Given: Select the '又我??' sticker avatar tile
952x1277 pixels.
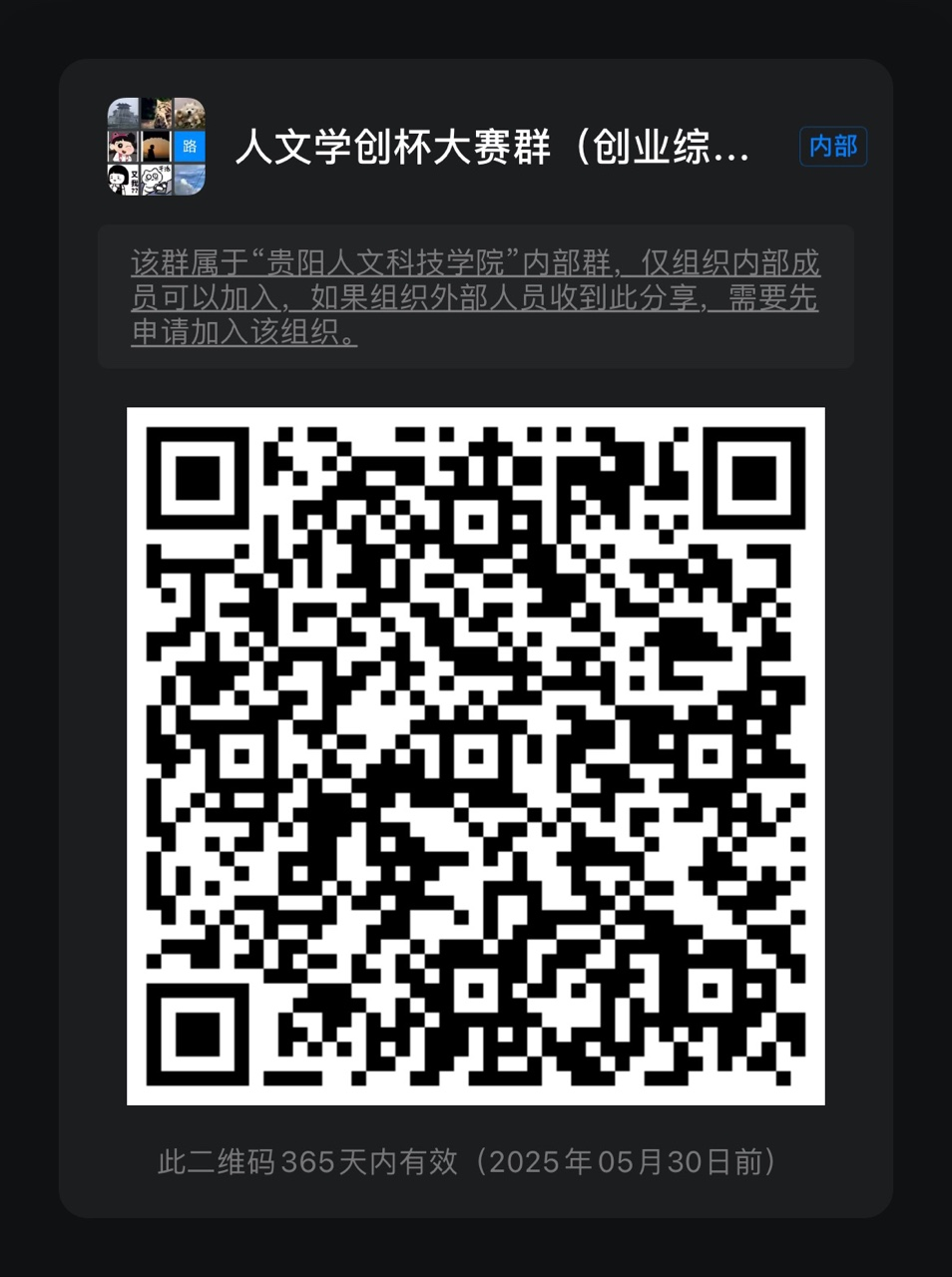Looking at the screenshot, I should click(x=123, y=180).
